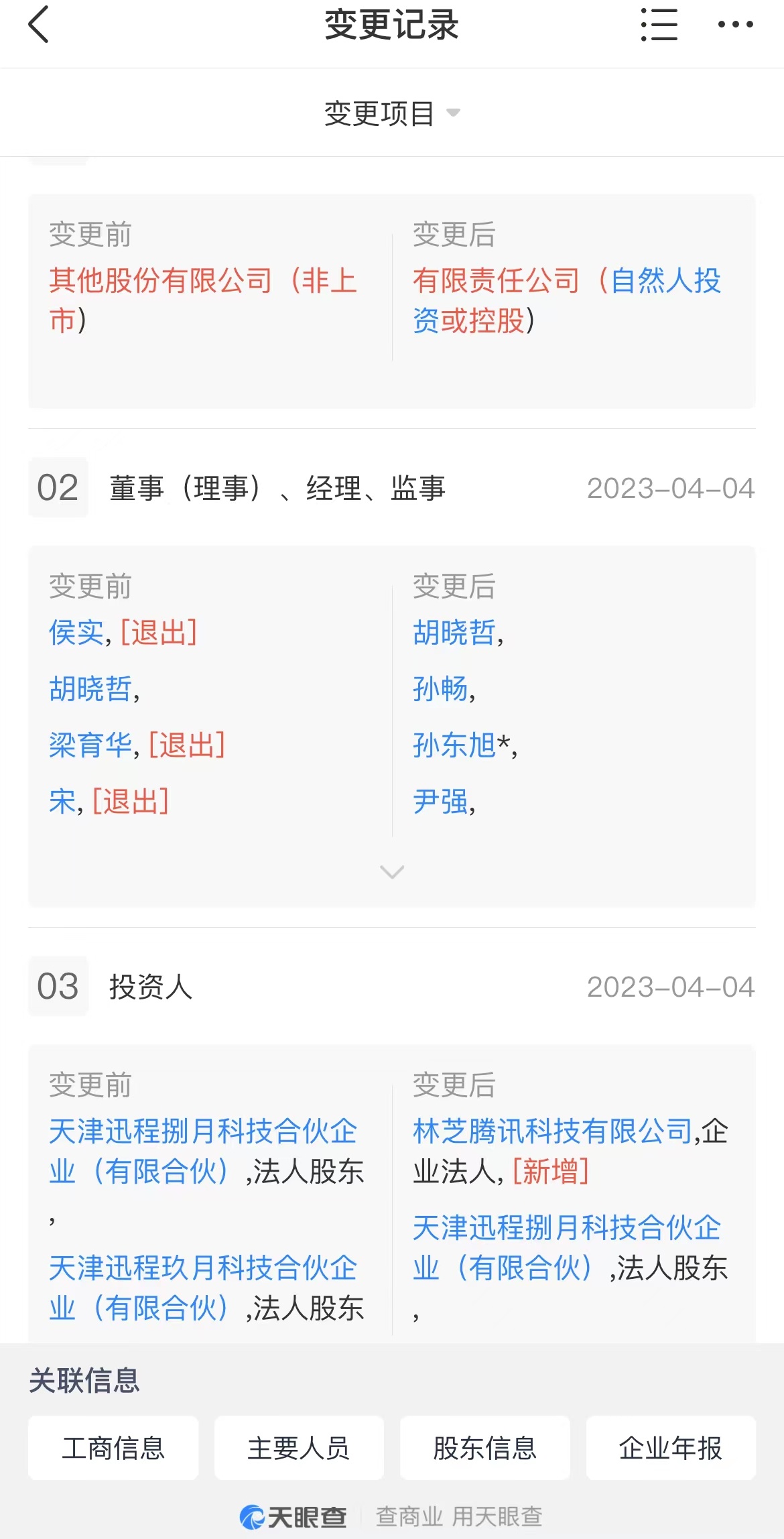Open the 主要人员 button
The width and height of the screenshot is (784, 1539).
point(299,1448)
